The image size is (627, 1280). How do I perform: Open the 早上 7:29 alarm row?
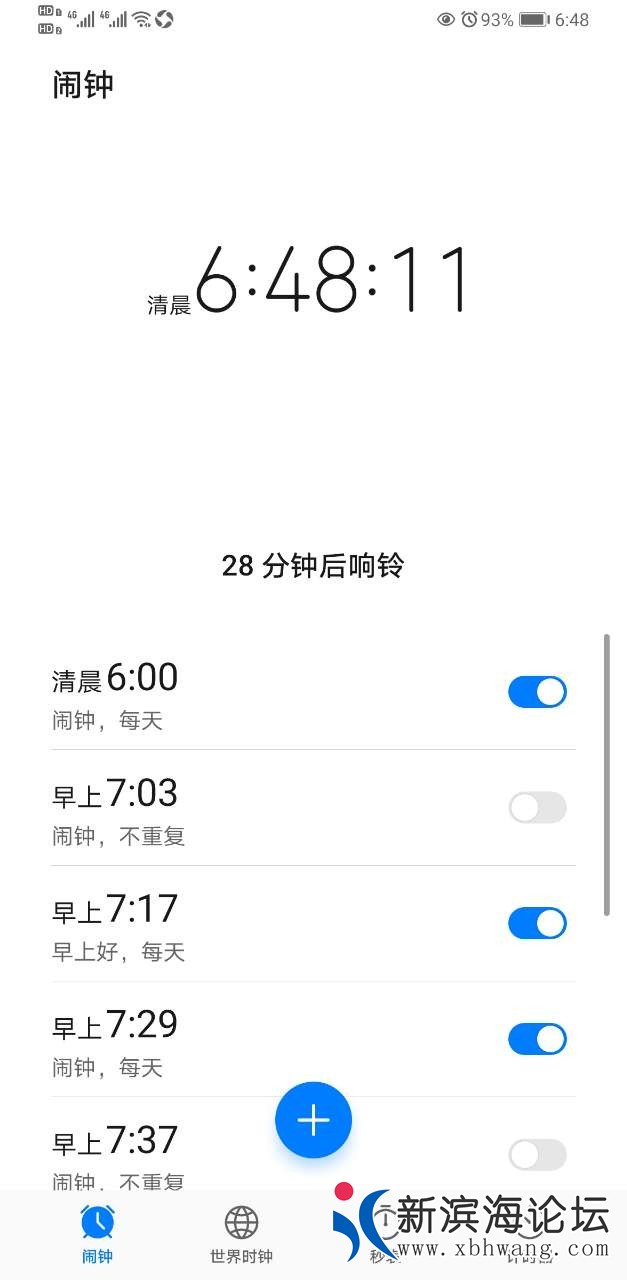(x=250, y=1040)
